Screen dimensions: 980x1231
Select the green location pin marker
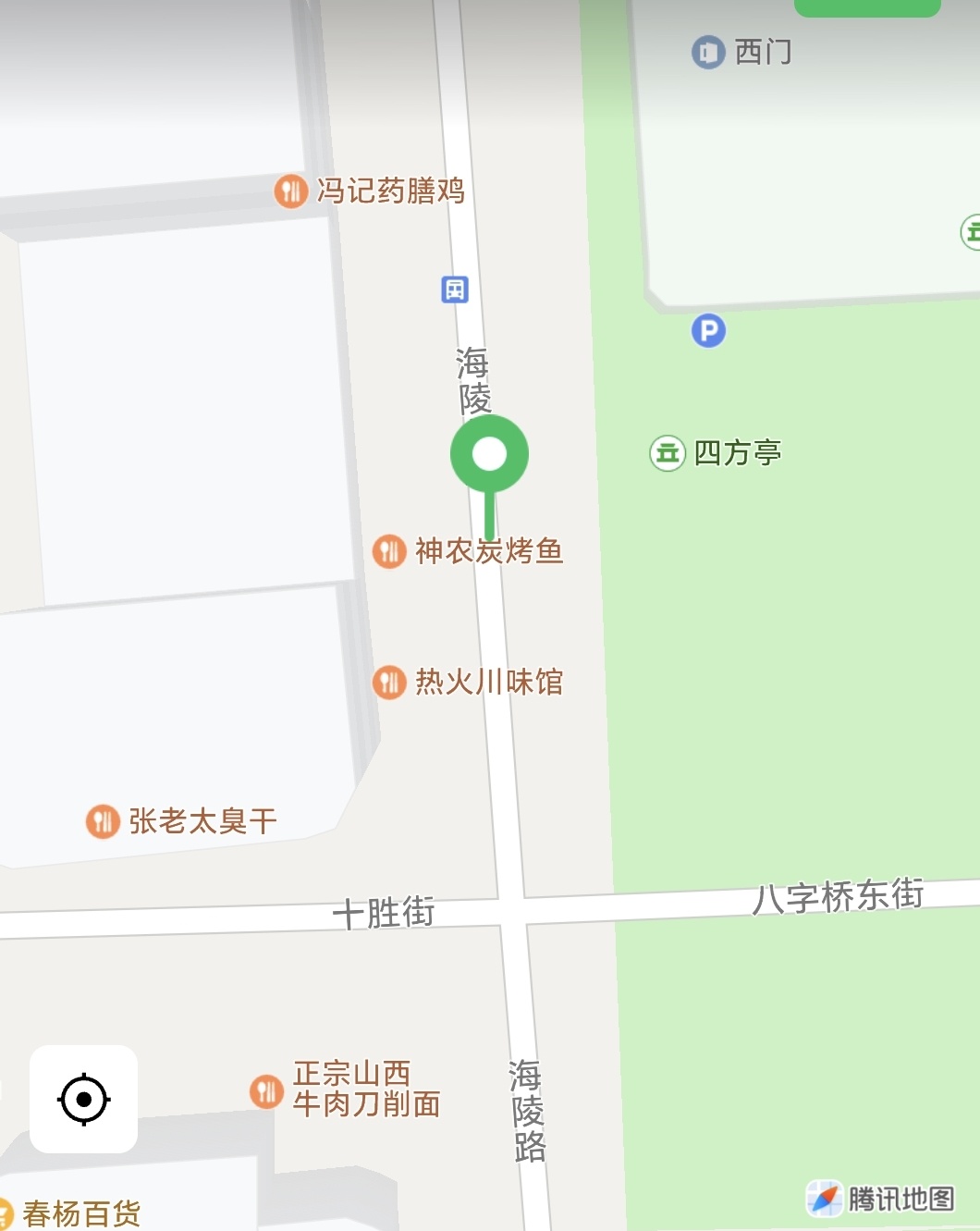point(489,455)
